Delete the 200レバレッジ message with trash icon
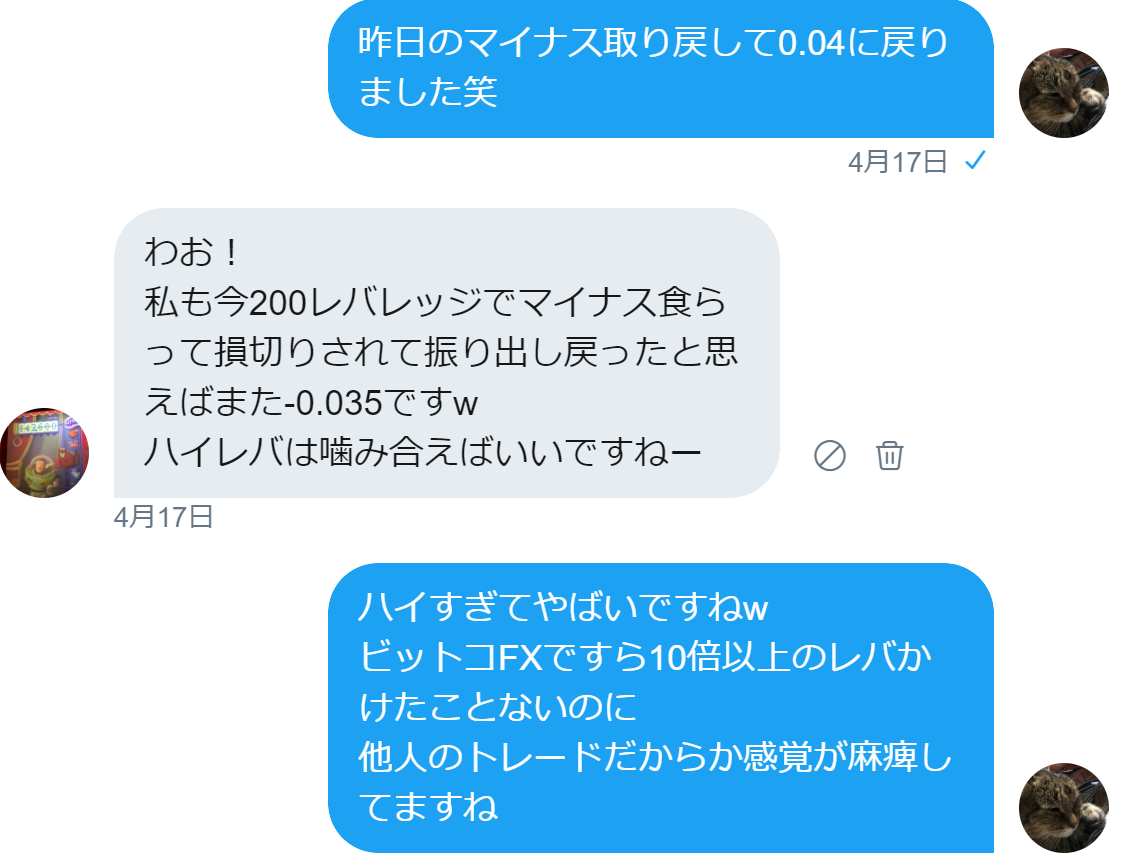 point(889,456)
